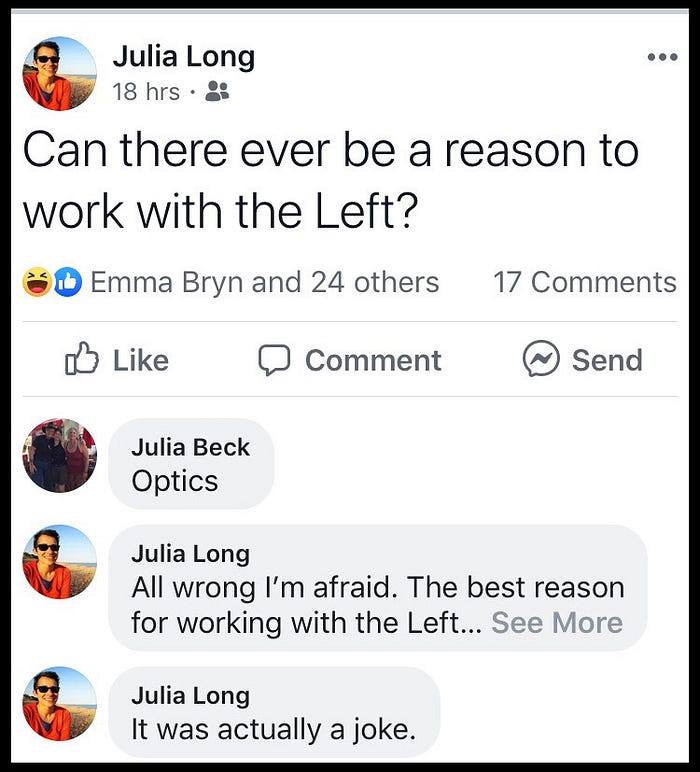Viewport: 700px width, 772px height.
Task: Comment on Julia Long's post
Action: pyautogui.click(x=350, y=360)
